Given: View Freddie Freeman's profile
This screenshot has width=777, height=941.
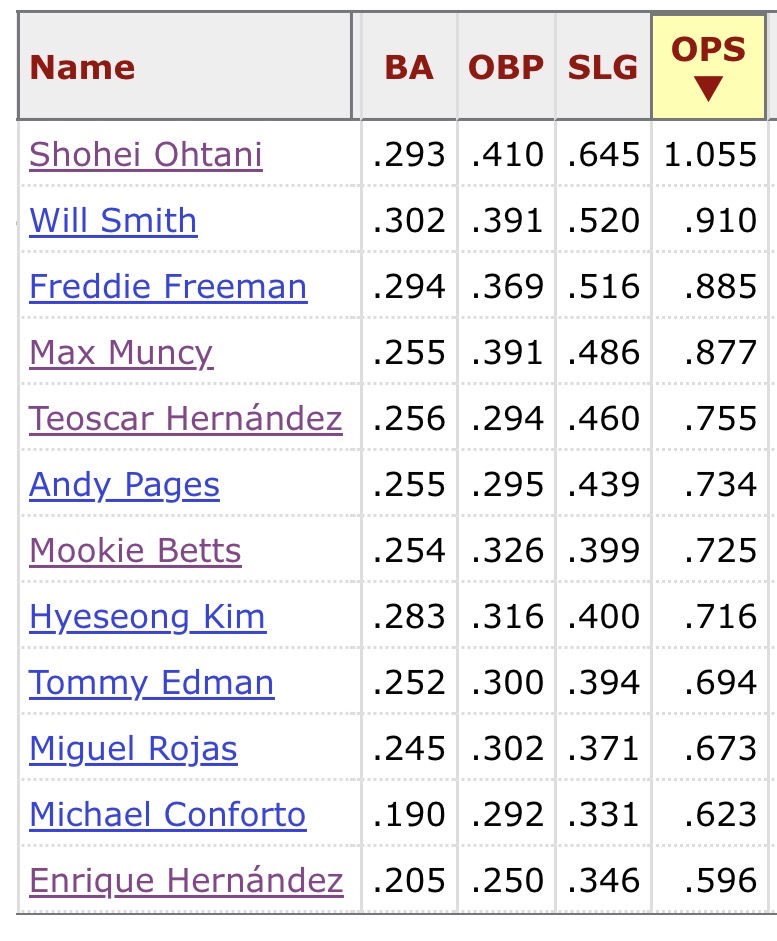Looking at the screenshot, I should pyautogui.click(x=168, y=287).
